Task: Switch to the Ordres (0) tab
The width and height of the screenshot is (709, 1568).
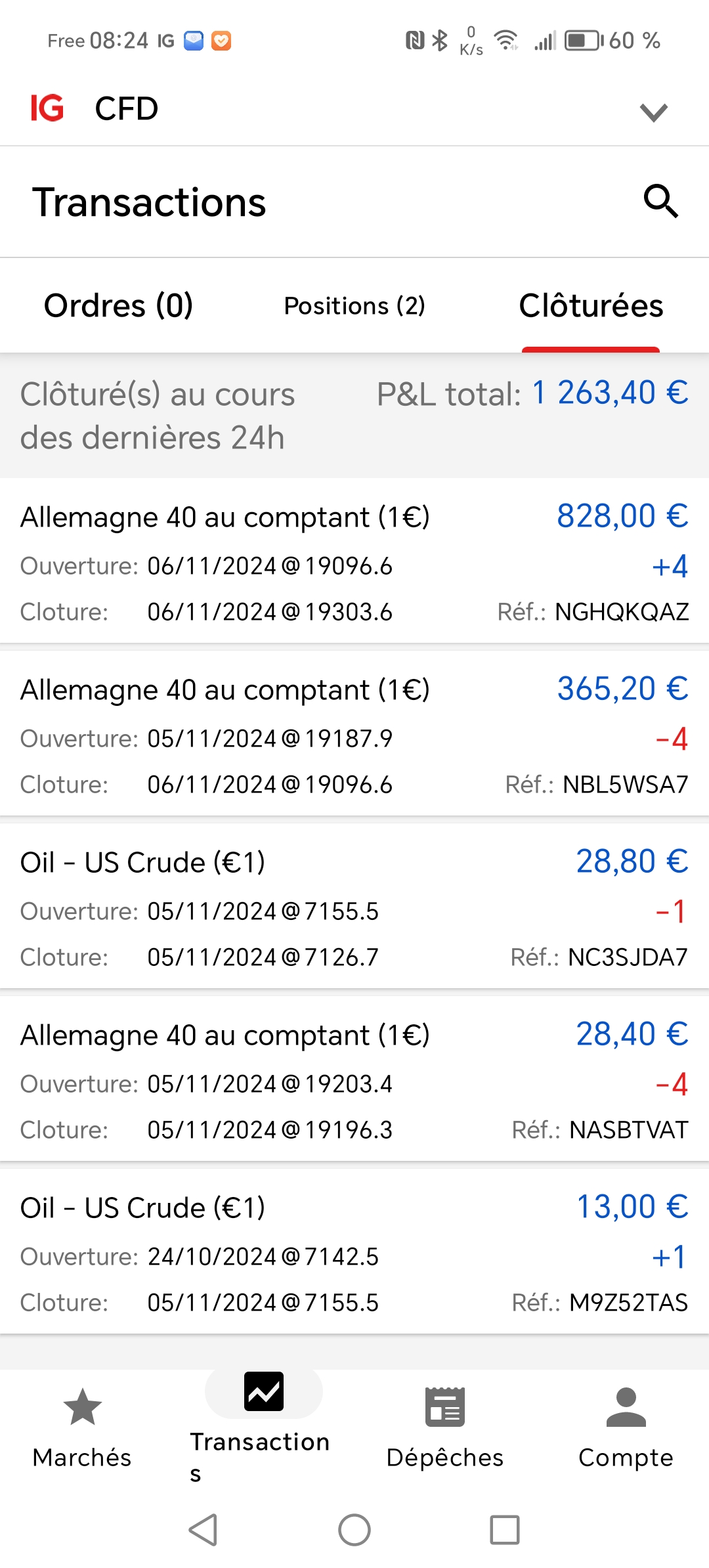Action: coord(118,306)
